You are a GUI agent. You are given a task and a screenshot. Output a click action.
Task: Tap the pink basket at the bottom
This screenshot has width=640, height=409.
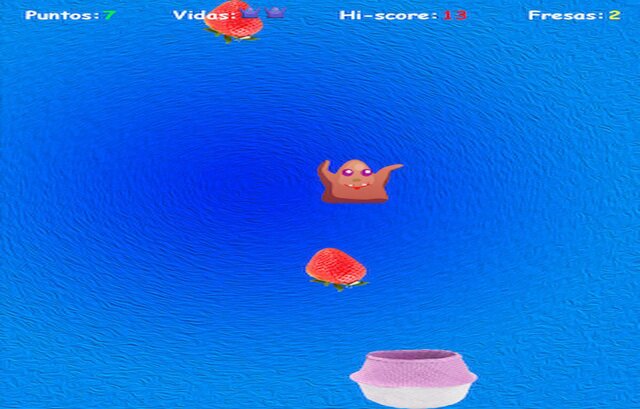(413, 378)
